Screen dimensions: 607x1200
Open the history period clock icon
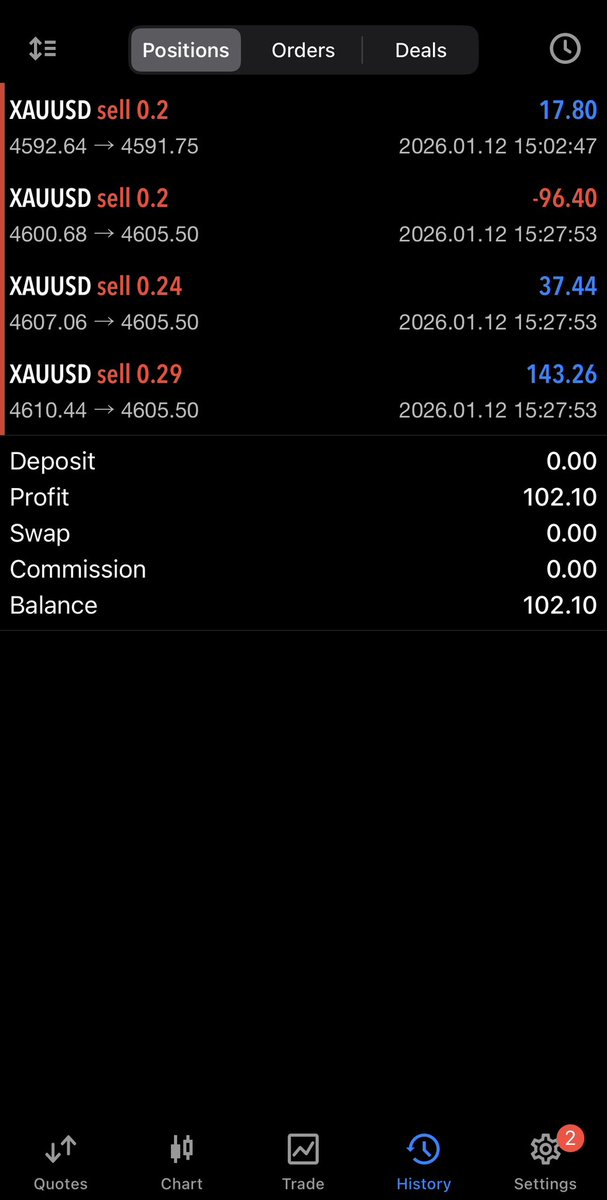[x=565, y=49]
